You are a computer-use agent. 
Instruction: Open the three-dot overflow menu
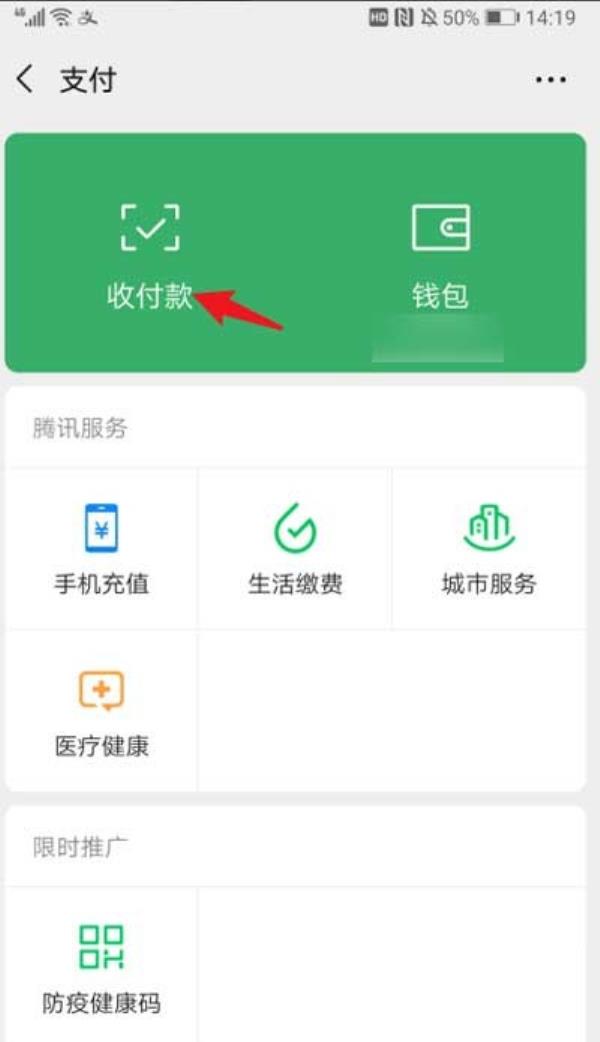pos(551,80)
